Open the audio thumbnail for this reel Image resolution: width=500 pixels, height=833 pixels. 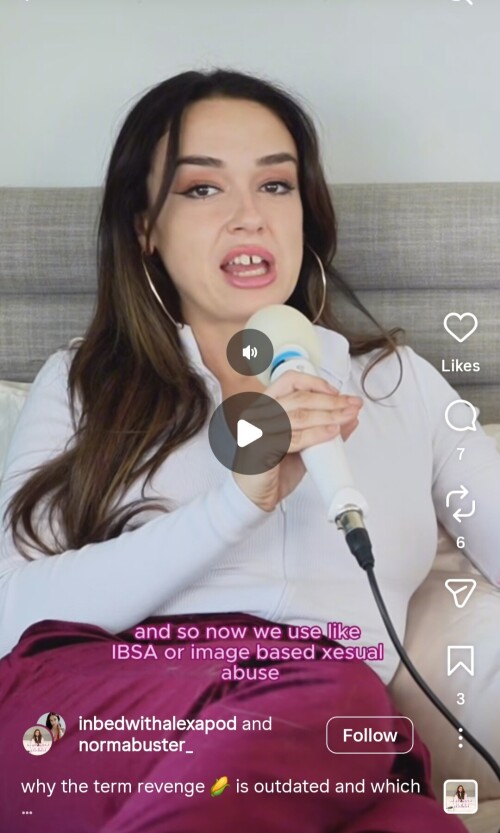pos(461,797)
